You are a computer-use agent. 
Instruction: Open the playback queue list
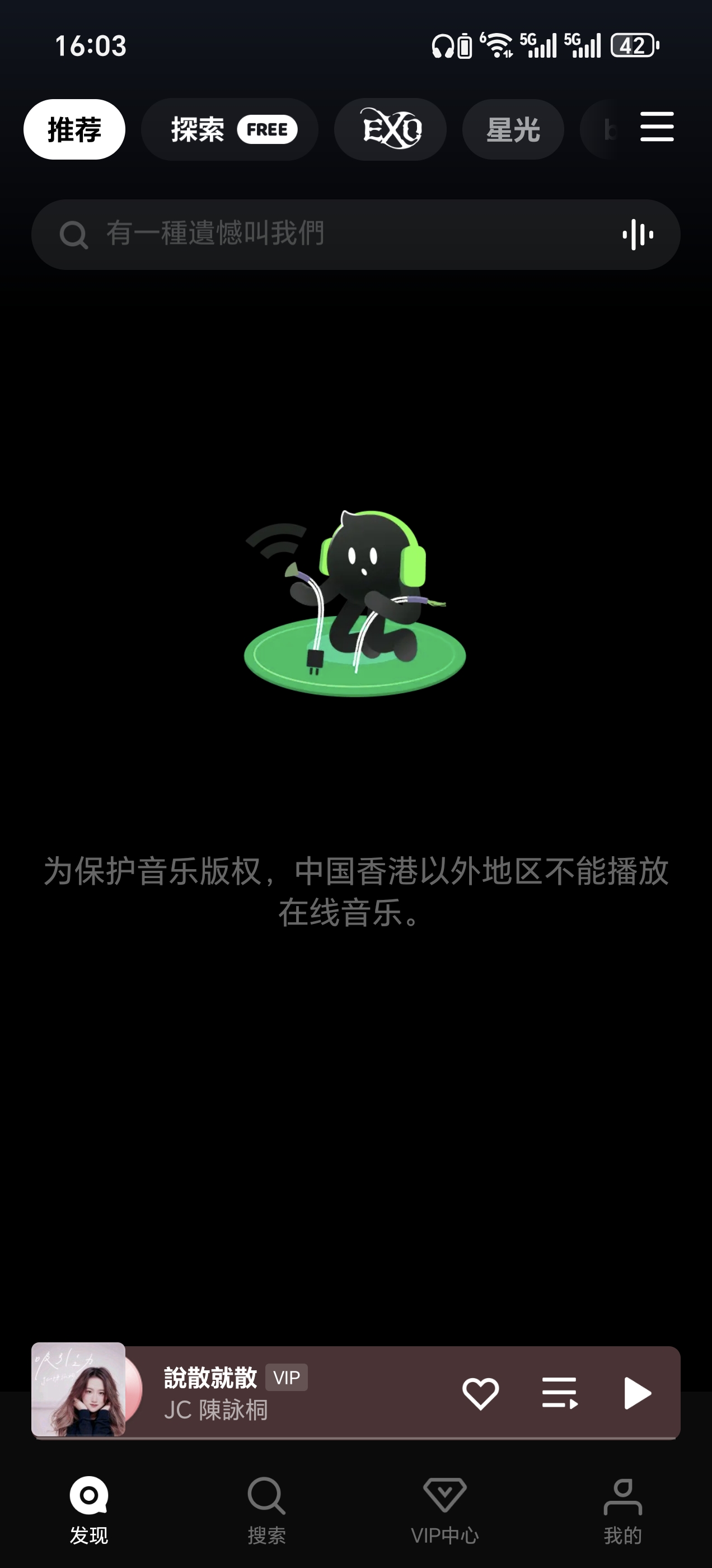click(x=559, y=1393)
